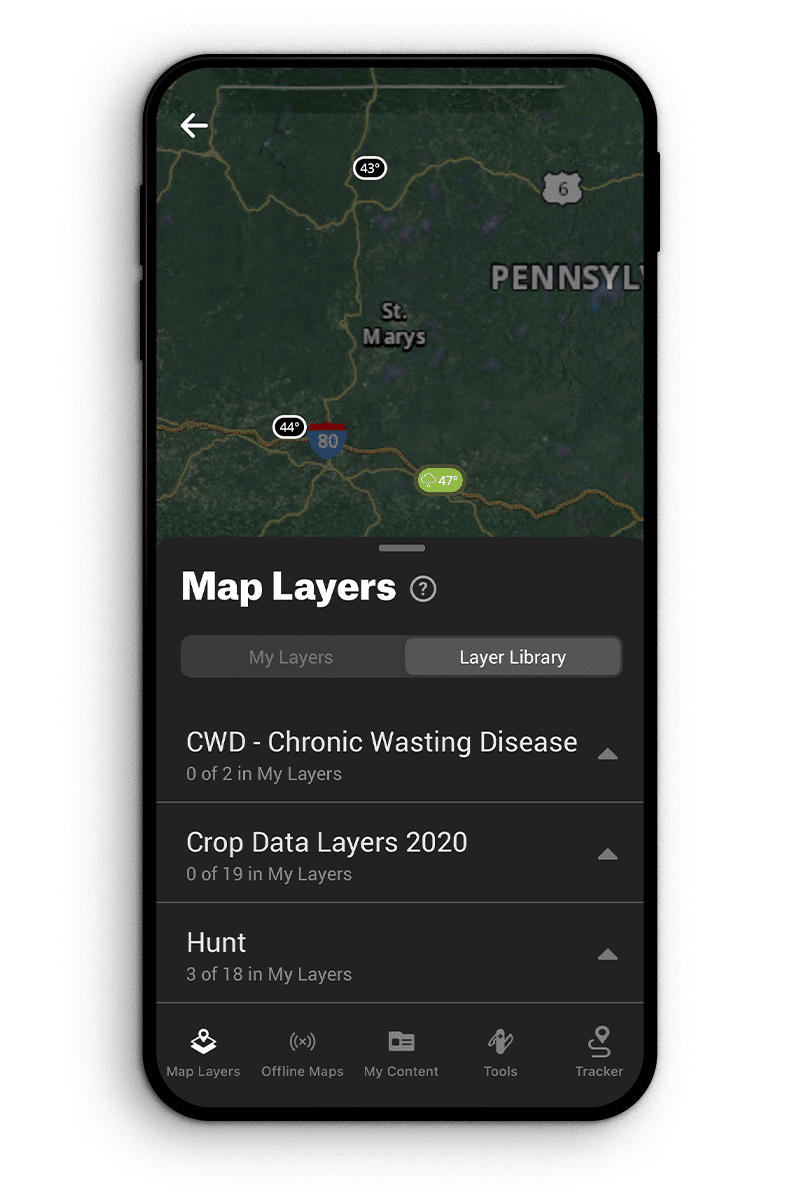Select the Layer Library tab

(512, 657)
